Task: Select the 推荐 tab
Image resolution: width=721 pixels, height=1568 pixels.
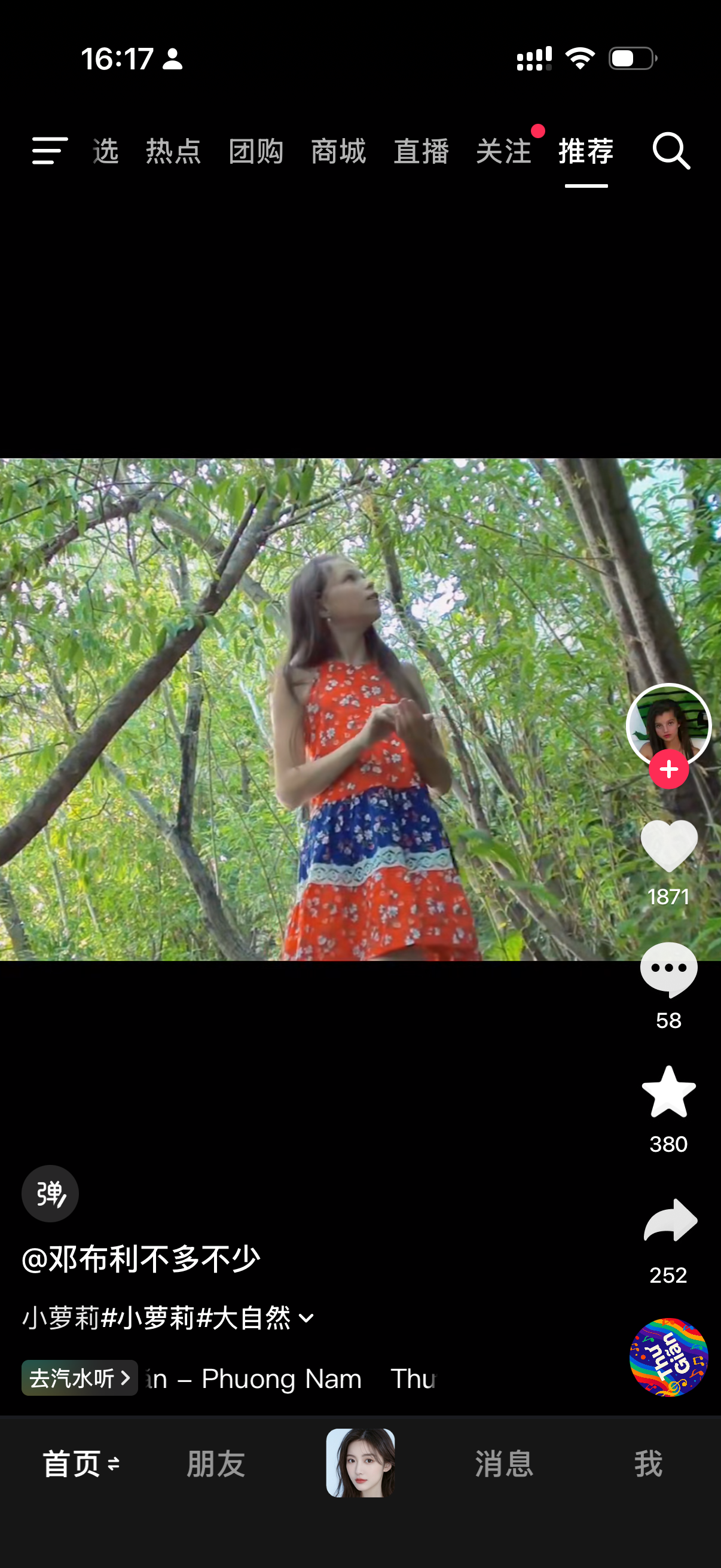Action: pyautogui.click(x=586, y=151)
